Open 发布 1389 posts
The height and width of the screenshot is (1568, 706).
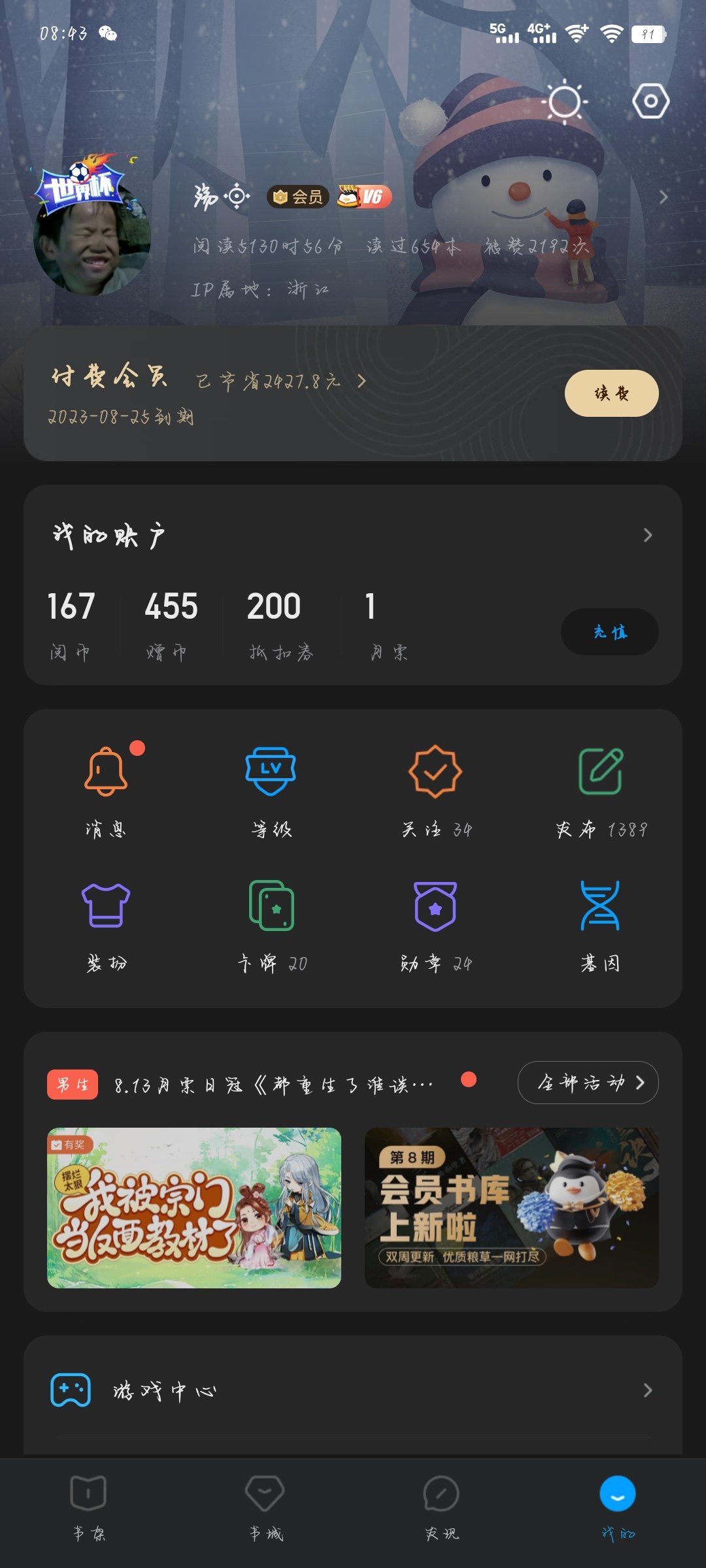point(601,792)
